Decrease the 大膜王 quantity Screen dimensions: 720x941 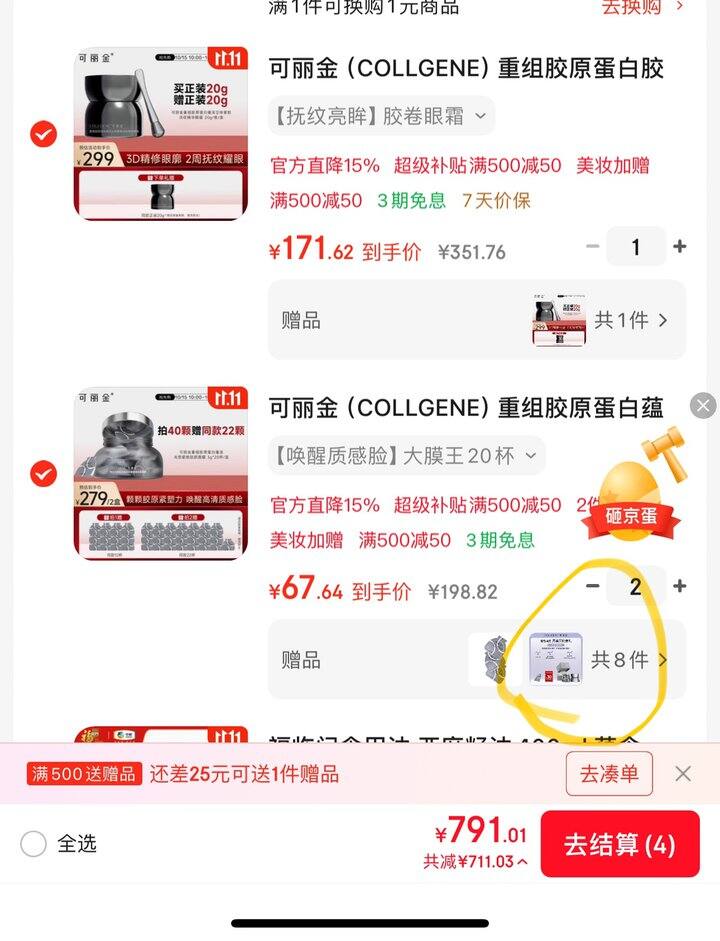pos(593,586)
